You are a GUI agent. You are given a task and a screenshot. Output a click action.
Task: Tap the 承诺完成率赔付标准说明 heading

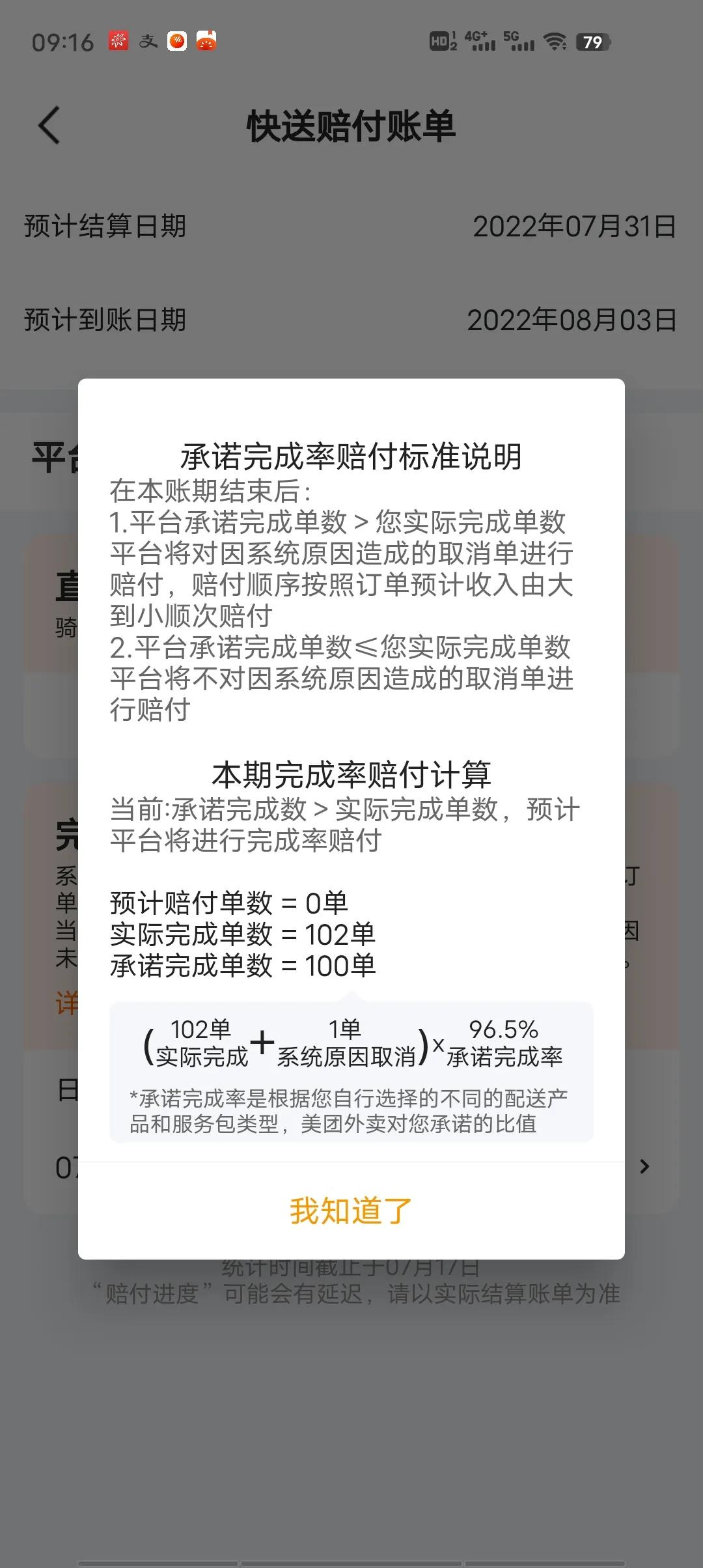coord(351,456)
